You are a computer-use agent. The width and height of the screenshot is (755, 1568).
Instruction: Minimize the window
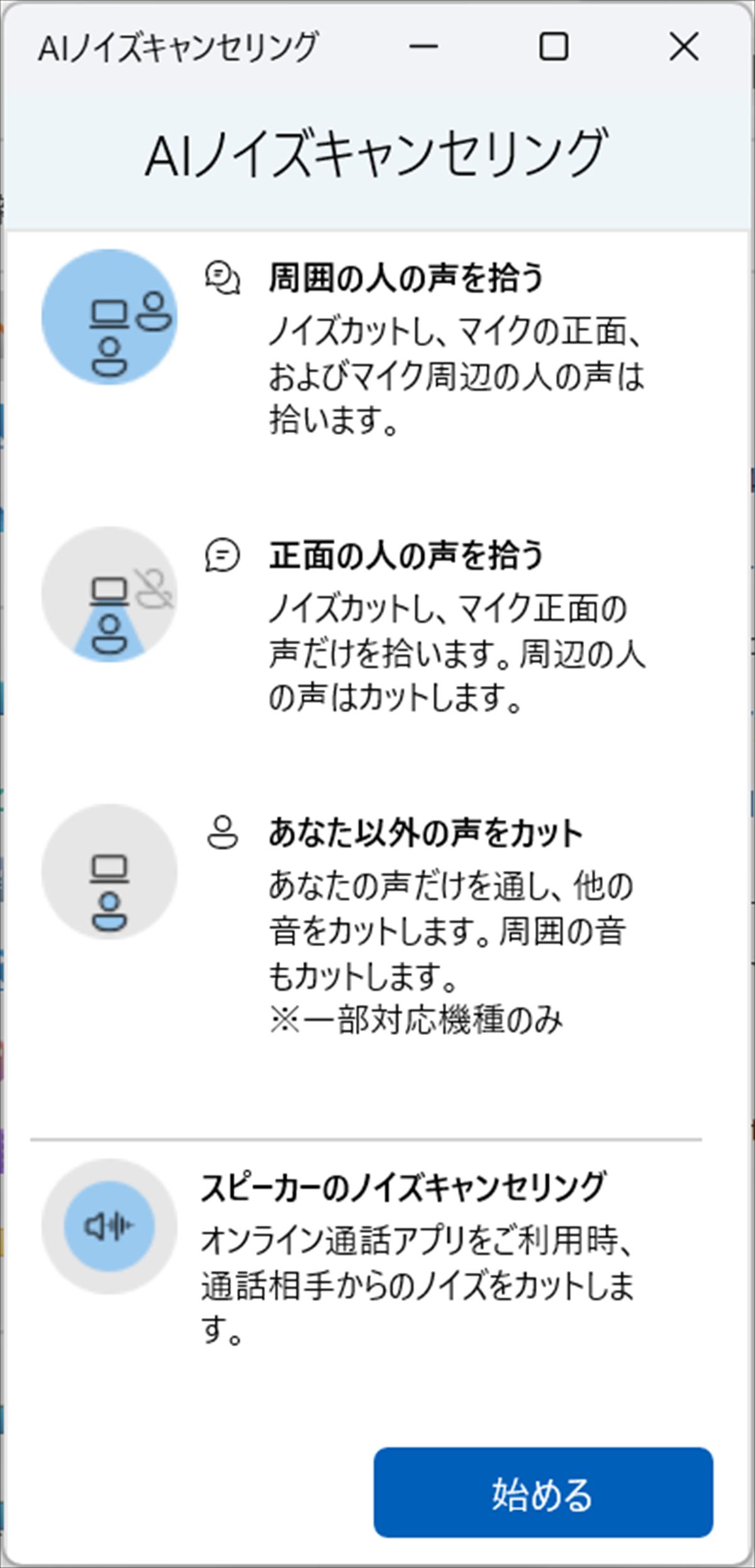pos(423,47)
